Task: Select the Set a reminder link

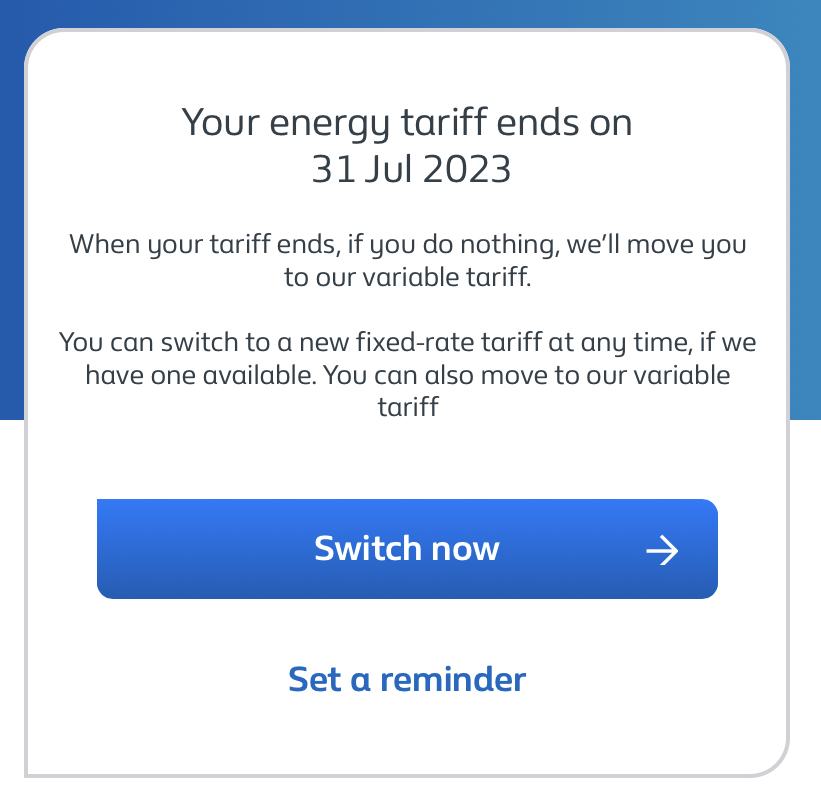Action: (406, 679)
